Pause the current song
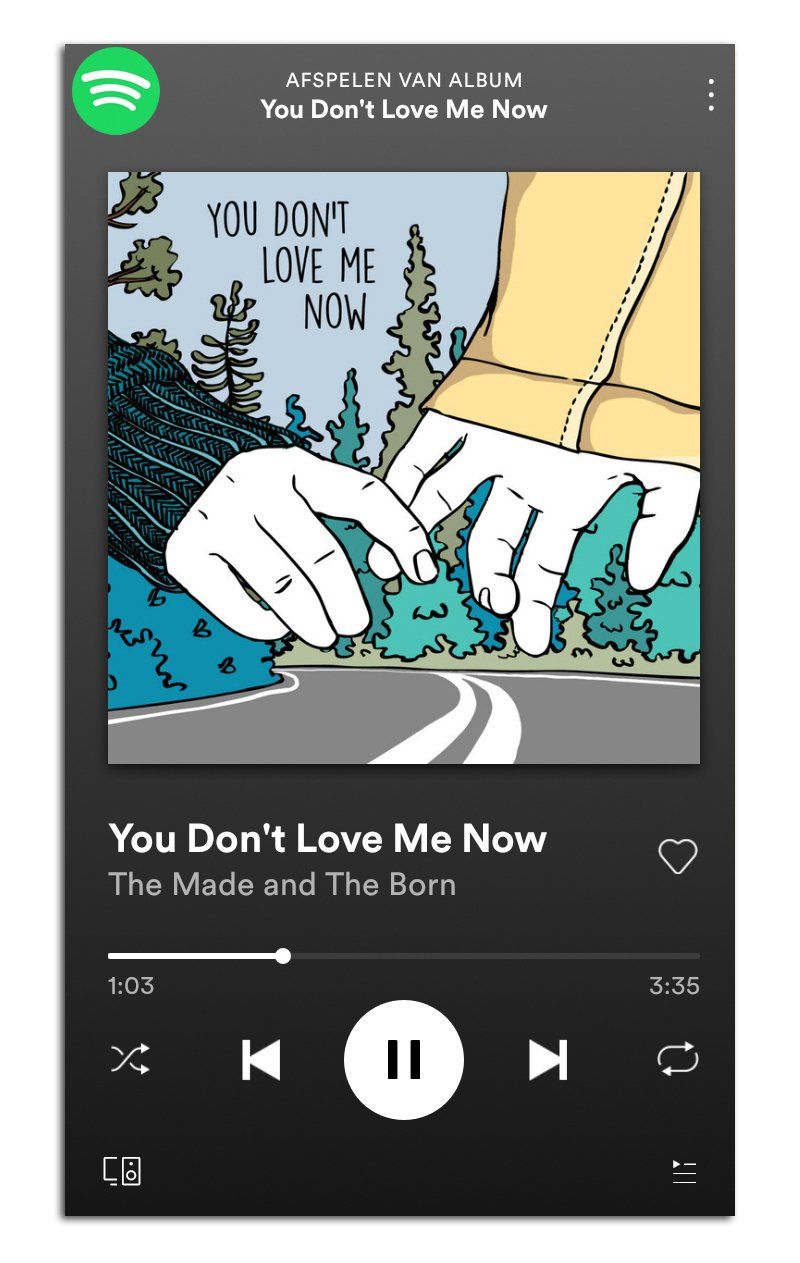800x1263 pixels. [403, 1060]
